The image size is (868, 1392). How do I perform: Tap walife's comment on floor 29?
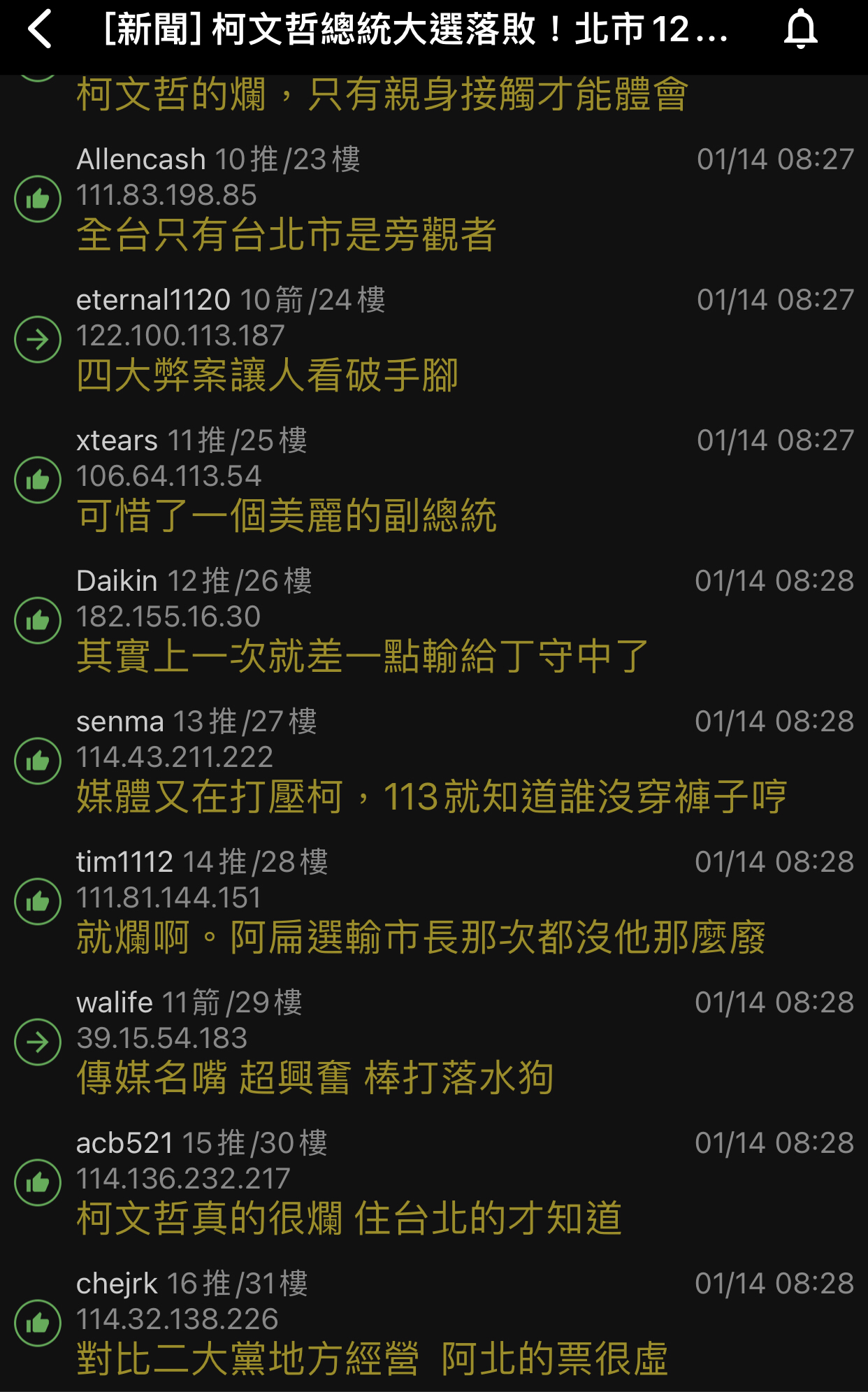tap(434, 1042)
